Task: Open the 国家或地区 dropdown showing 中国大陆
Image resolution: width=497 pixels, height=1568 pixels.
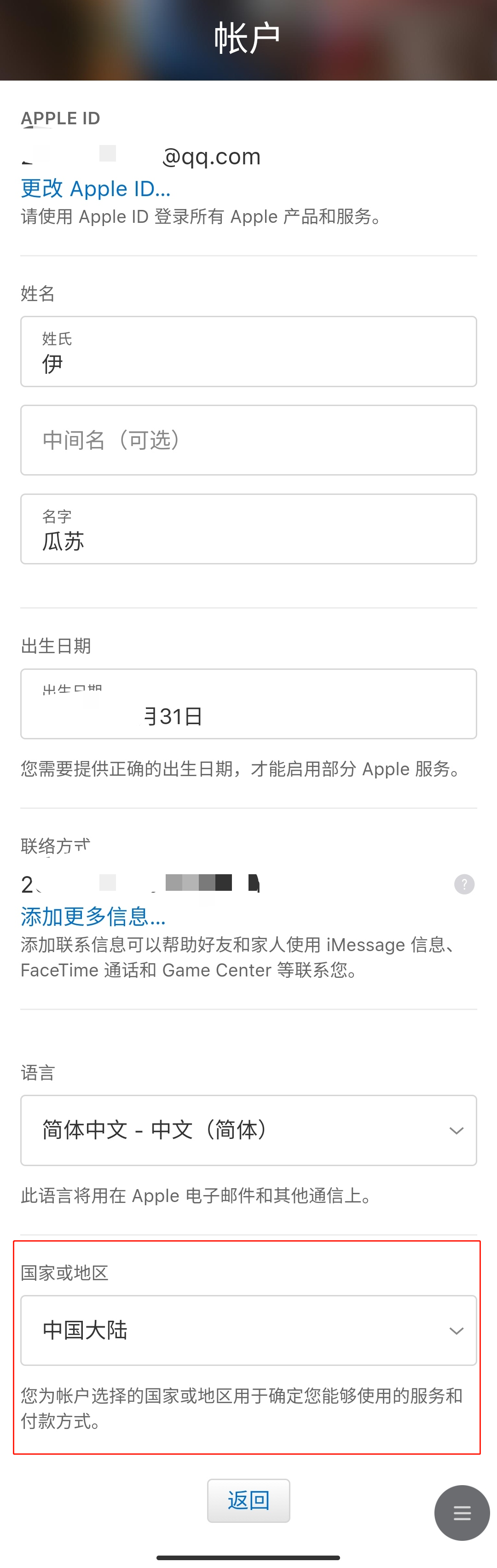Action: point(248,1330)
